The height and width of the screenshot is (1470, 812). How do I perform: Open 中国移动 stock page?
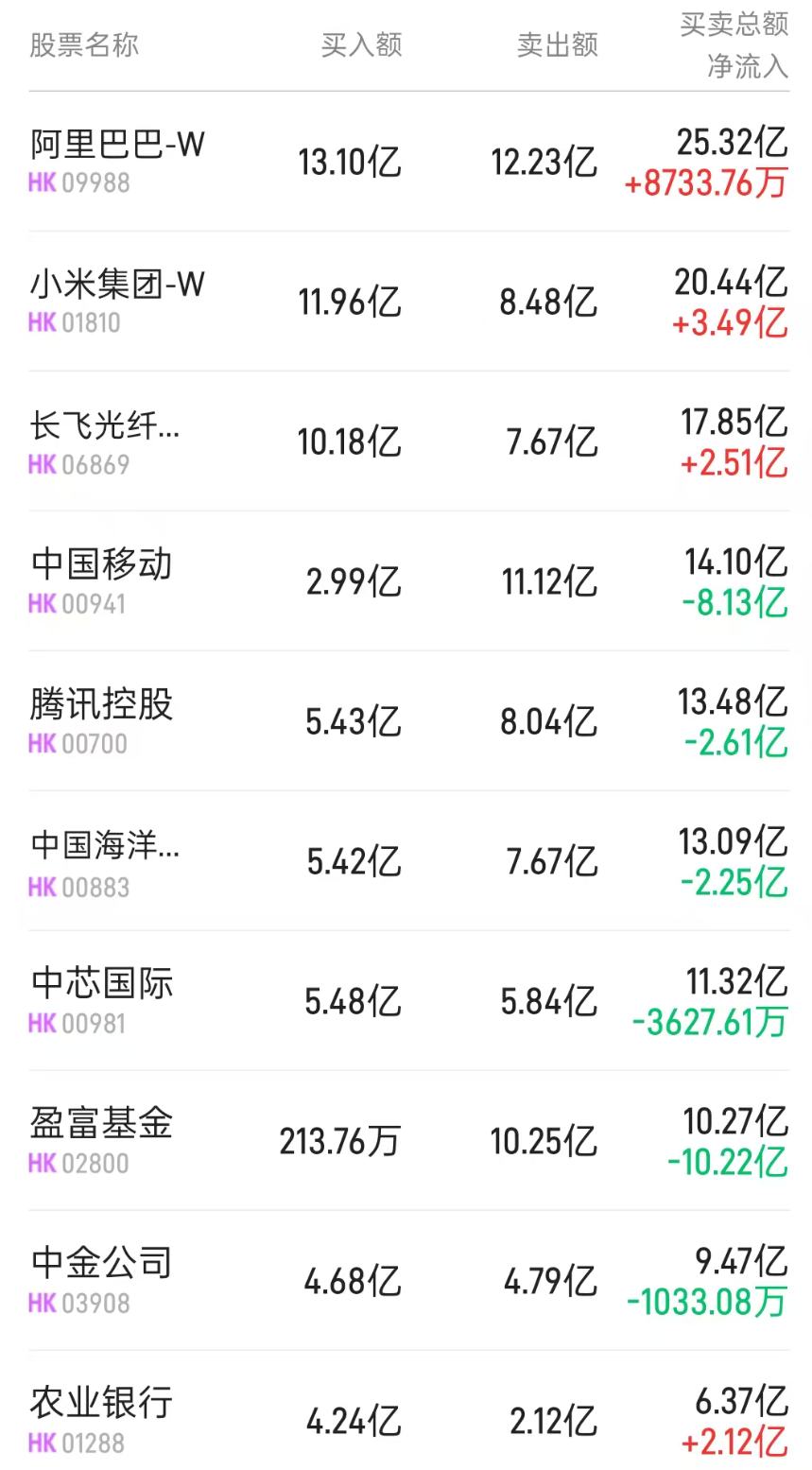click(x=102, y=580)
